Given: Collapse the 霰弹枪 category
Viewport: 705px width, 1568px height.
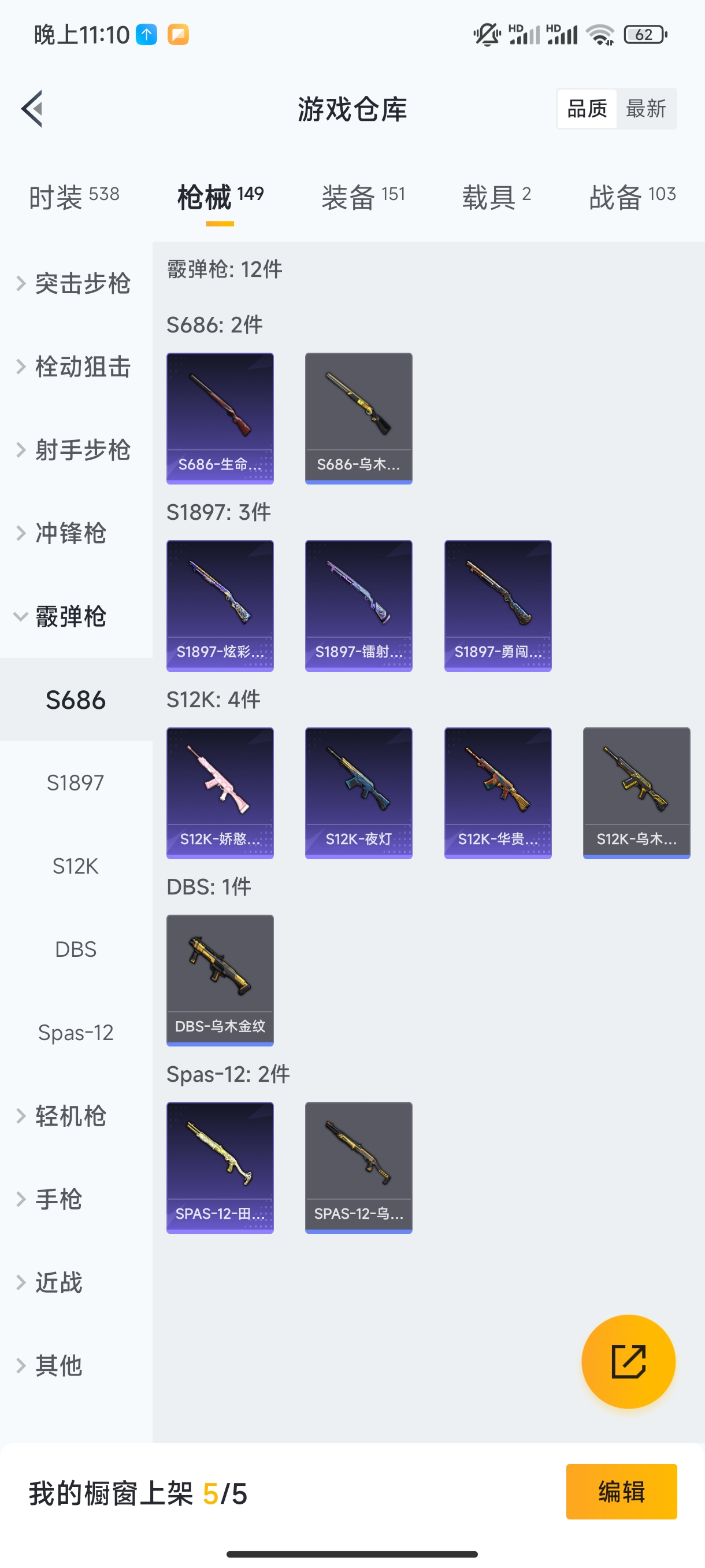Looking at the screenshot, I should pos(70,616).
